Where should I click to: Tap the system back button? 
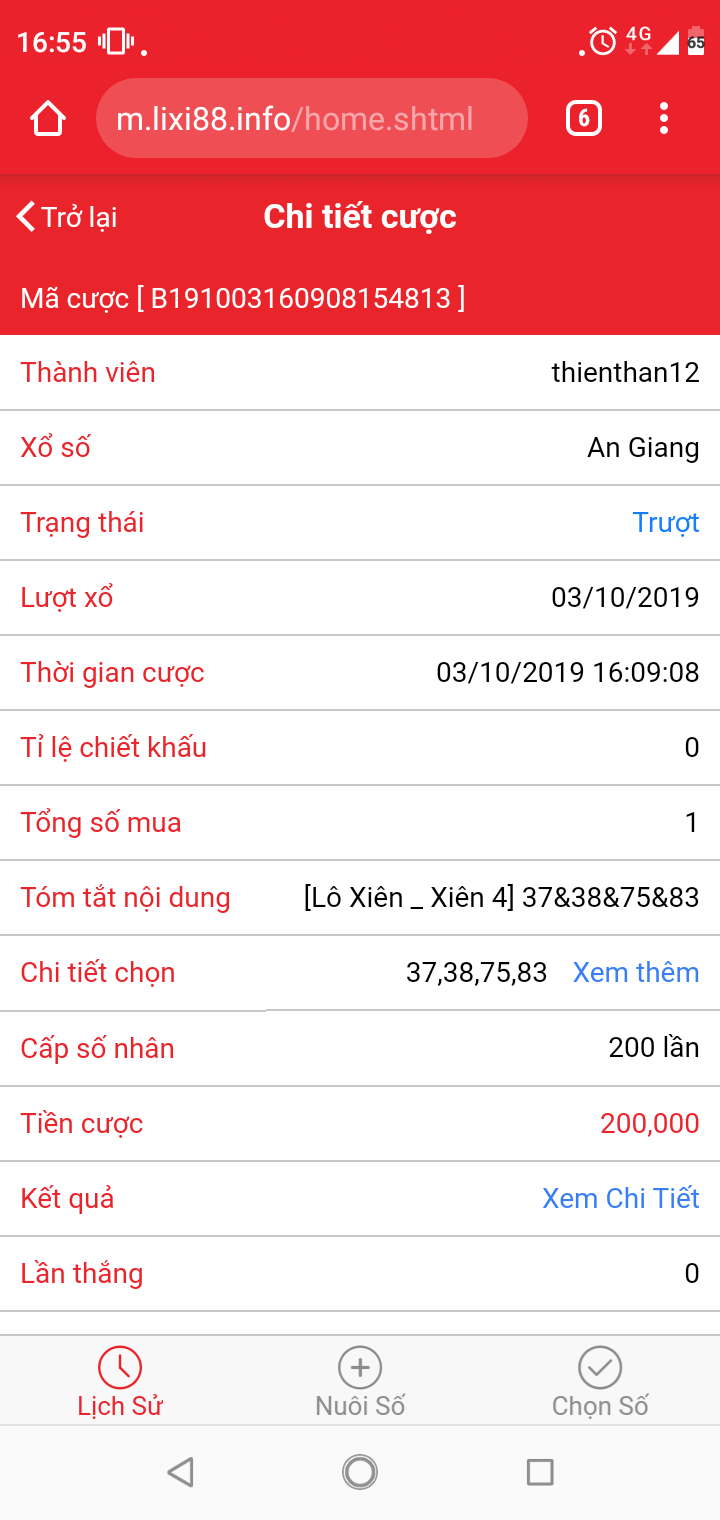tap(180, 1472)
